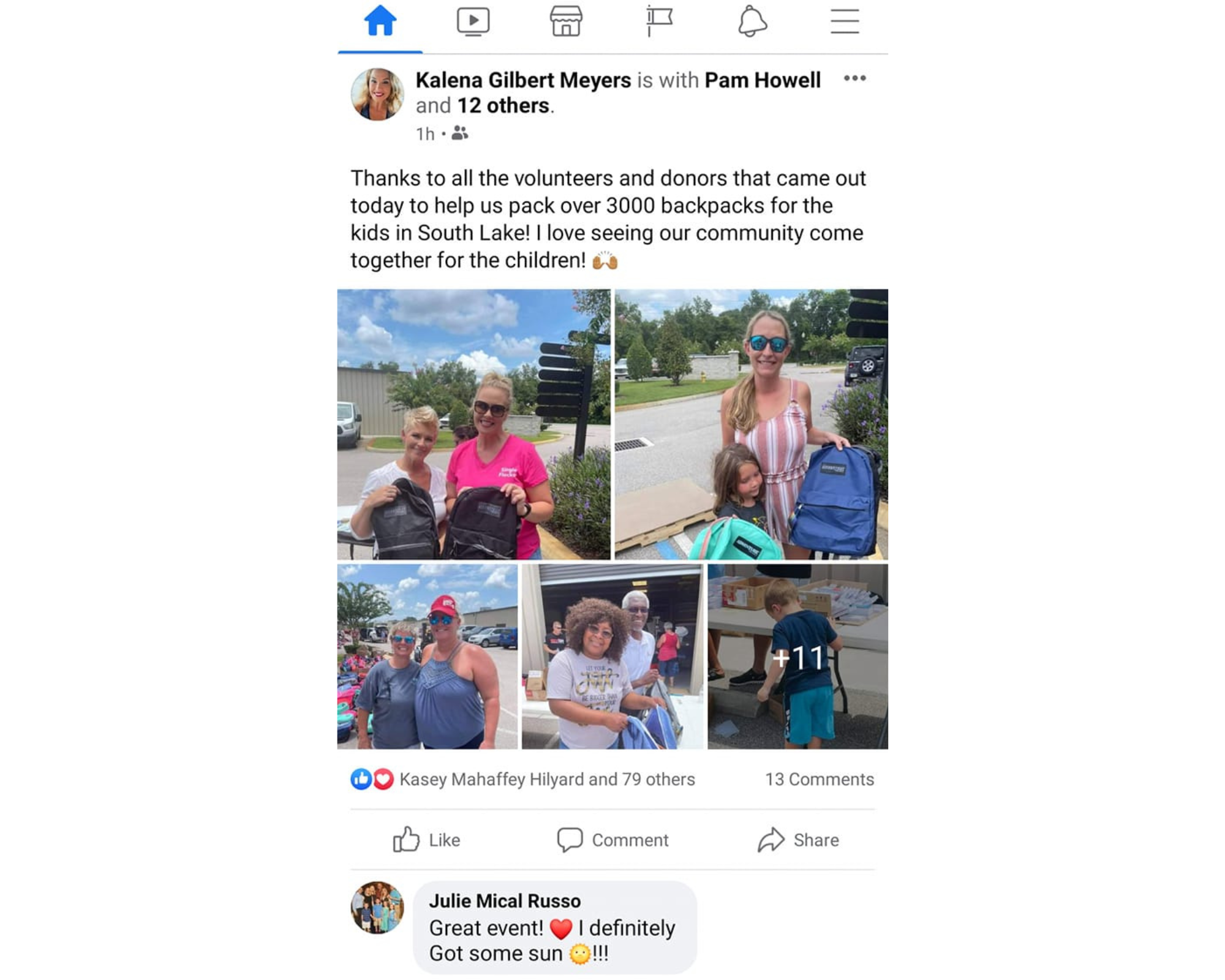Open the Marketplace tab
The width and height of the screenshot is (1225, 980).
point(566,22)
